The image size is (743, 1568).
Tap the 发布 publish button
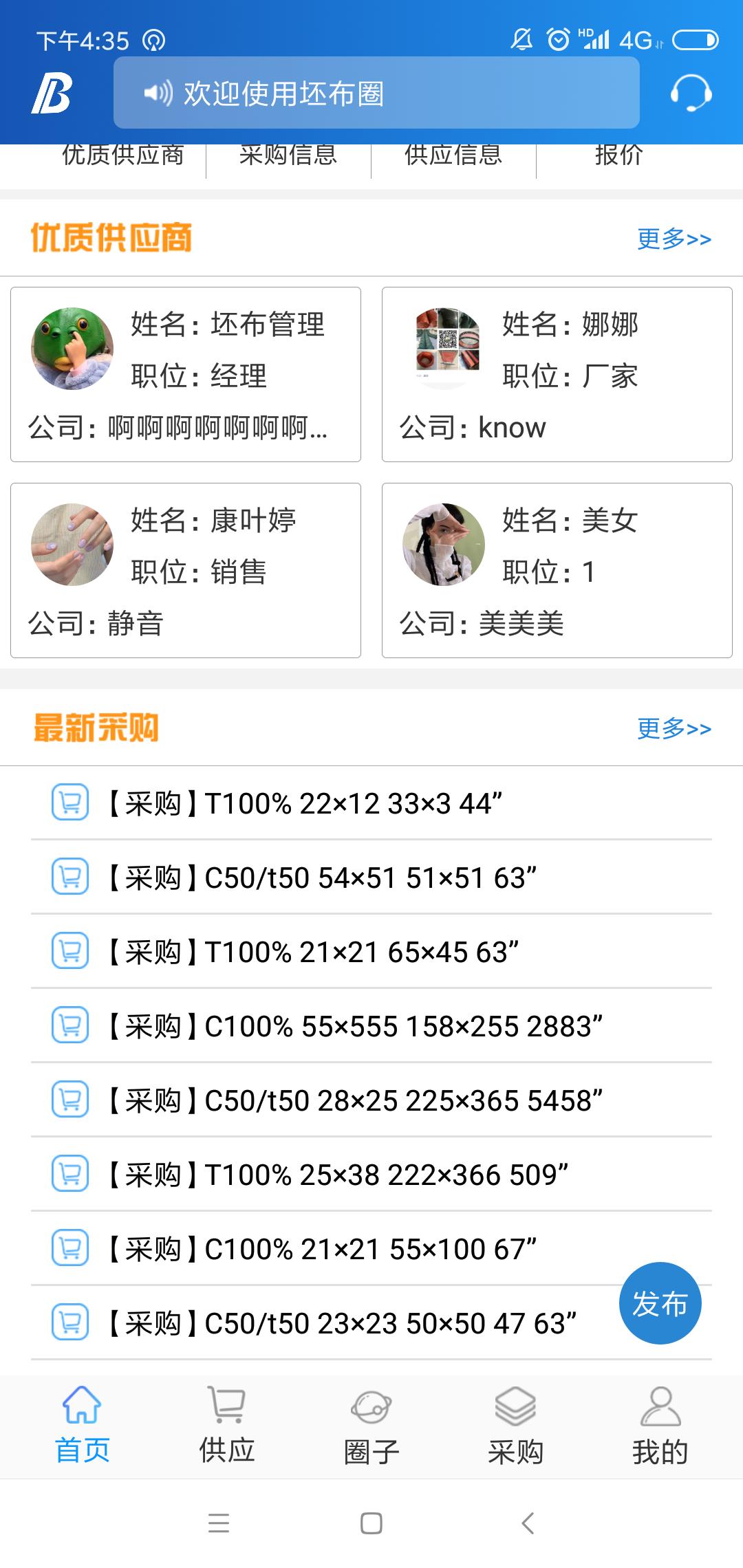[x=660, y=1303]
